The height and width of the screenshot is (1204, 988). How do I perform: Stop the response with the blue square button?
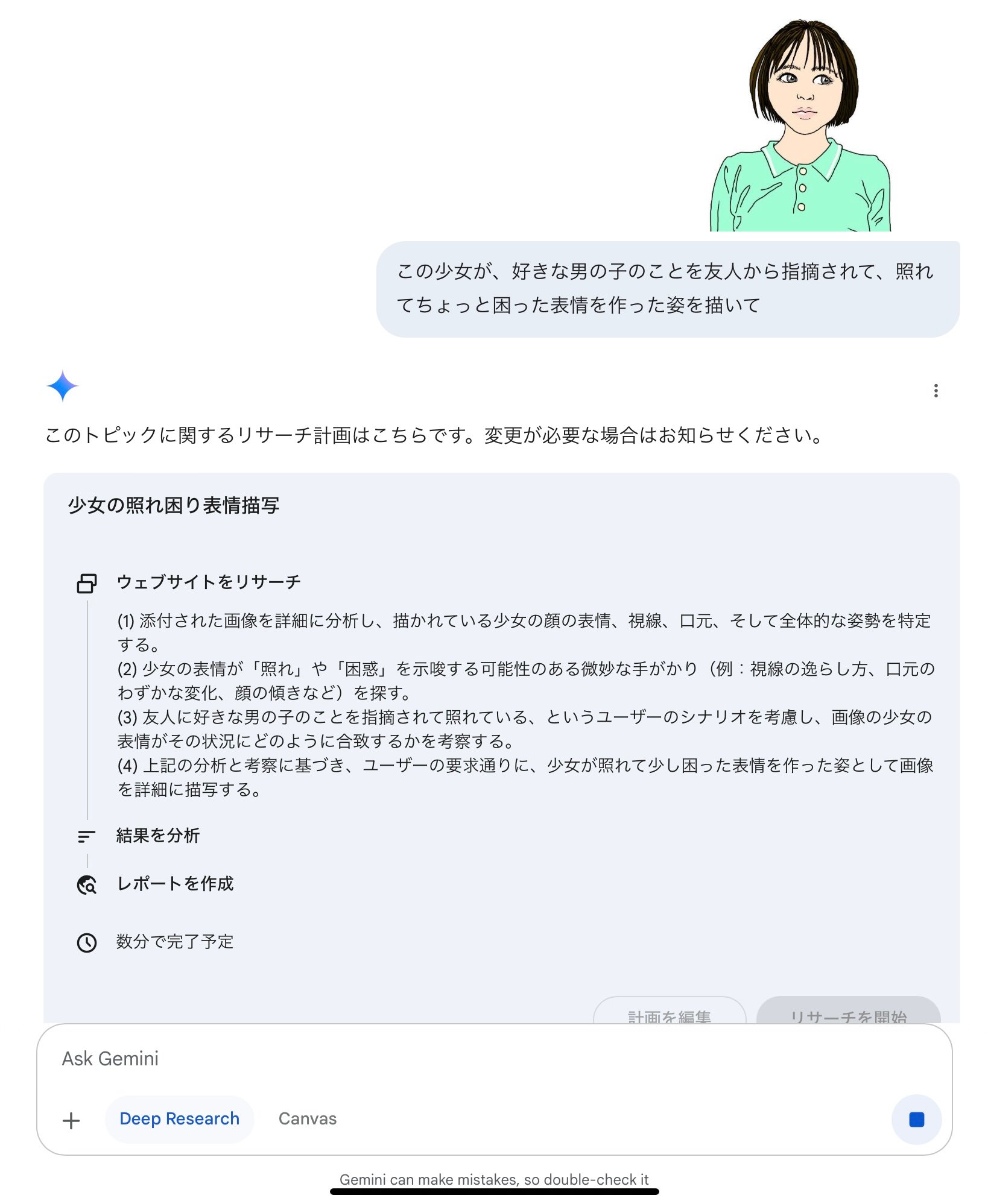(x=916, y=1120)
